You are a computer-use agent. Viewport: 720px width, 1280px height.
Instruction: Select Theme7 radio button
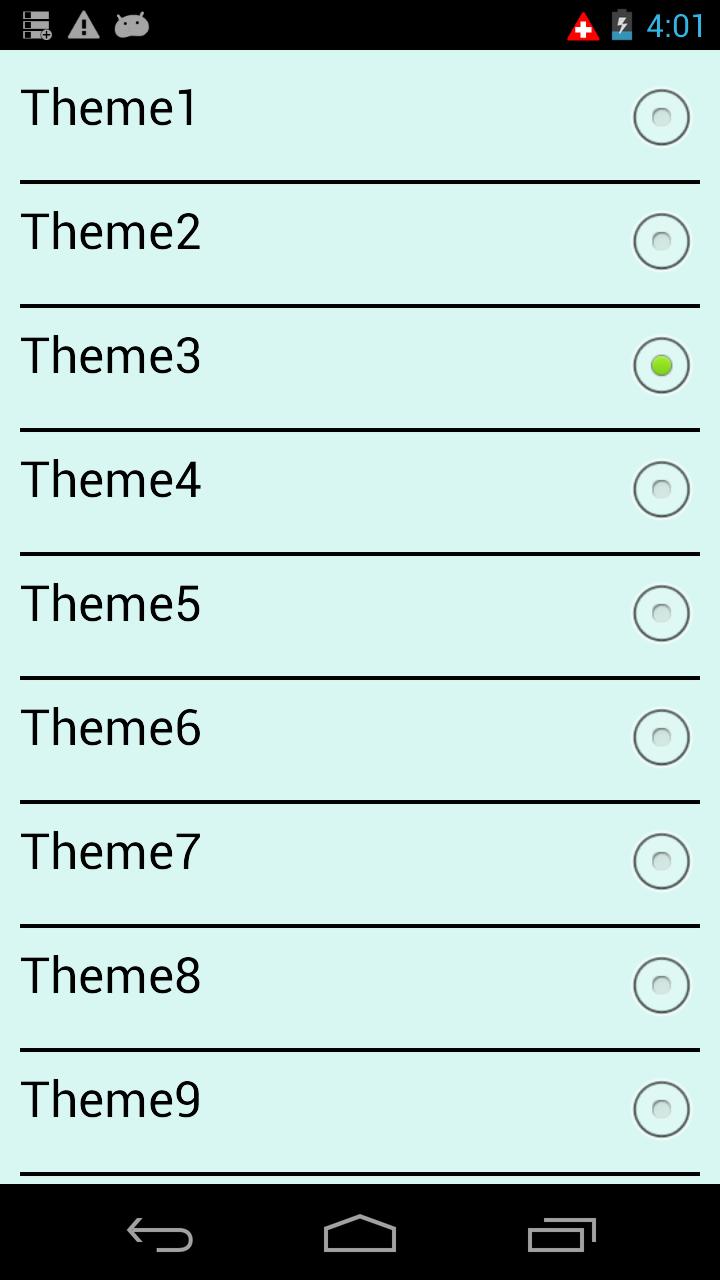click(x=661, y=861)
